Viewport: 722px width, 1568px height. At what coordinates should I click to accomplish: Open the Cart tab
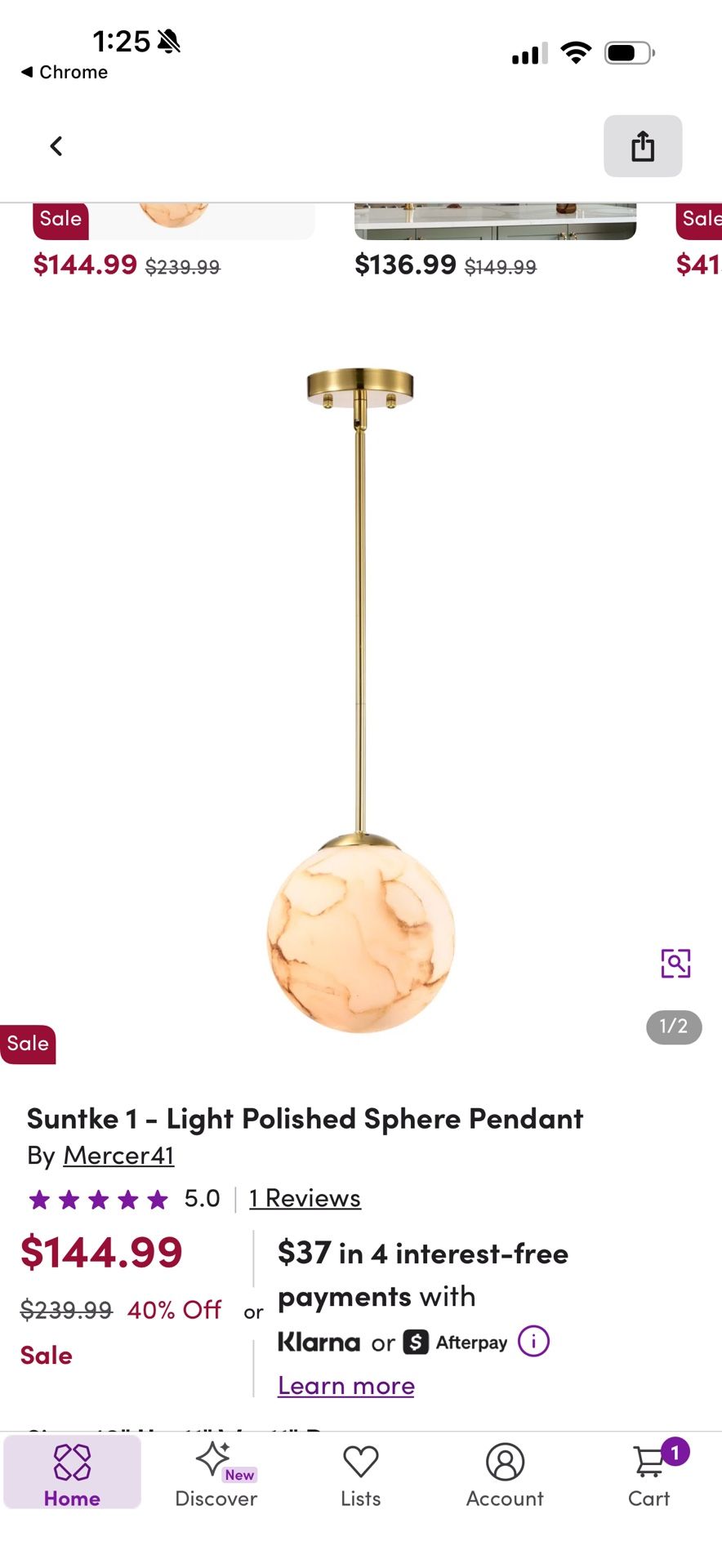tap(649, 1474)
